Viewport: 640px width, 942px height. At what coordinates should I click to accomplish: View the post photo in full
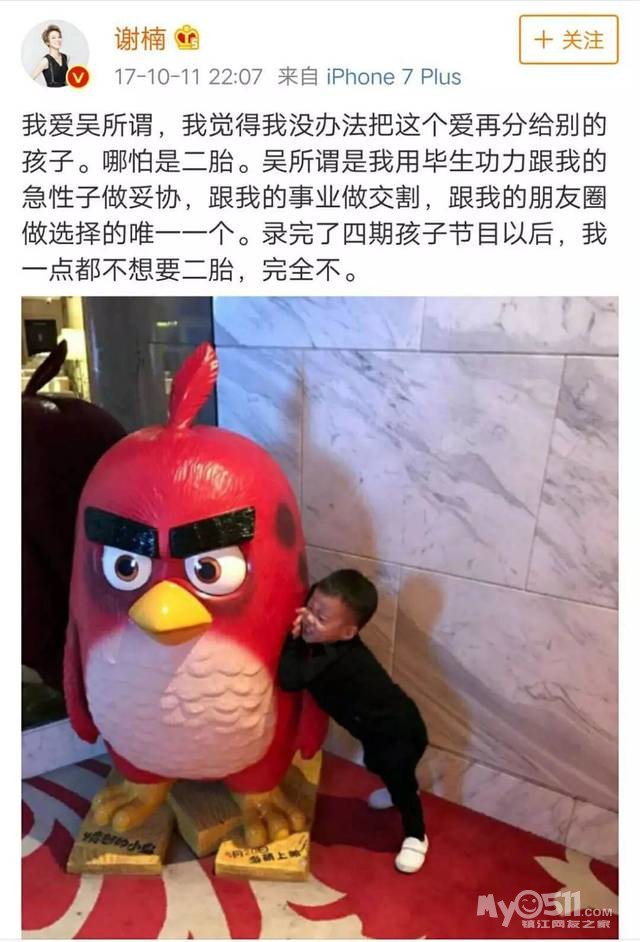point(320,588)
